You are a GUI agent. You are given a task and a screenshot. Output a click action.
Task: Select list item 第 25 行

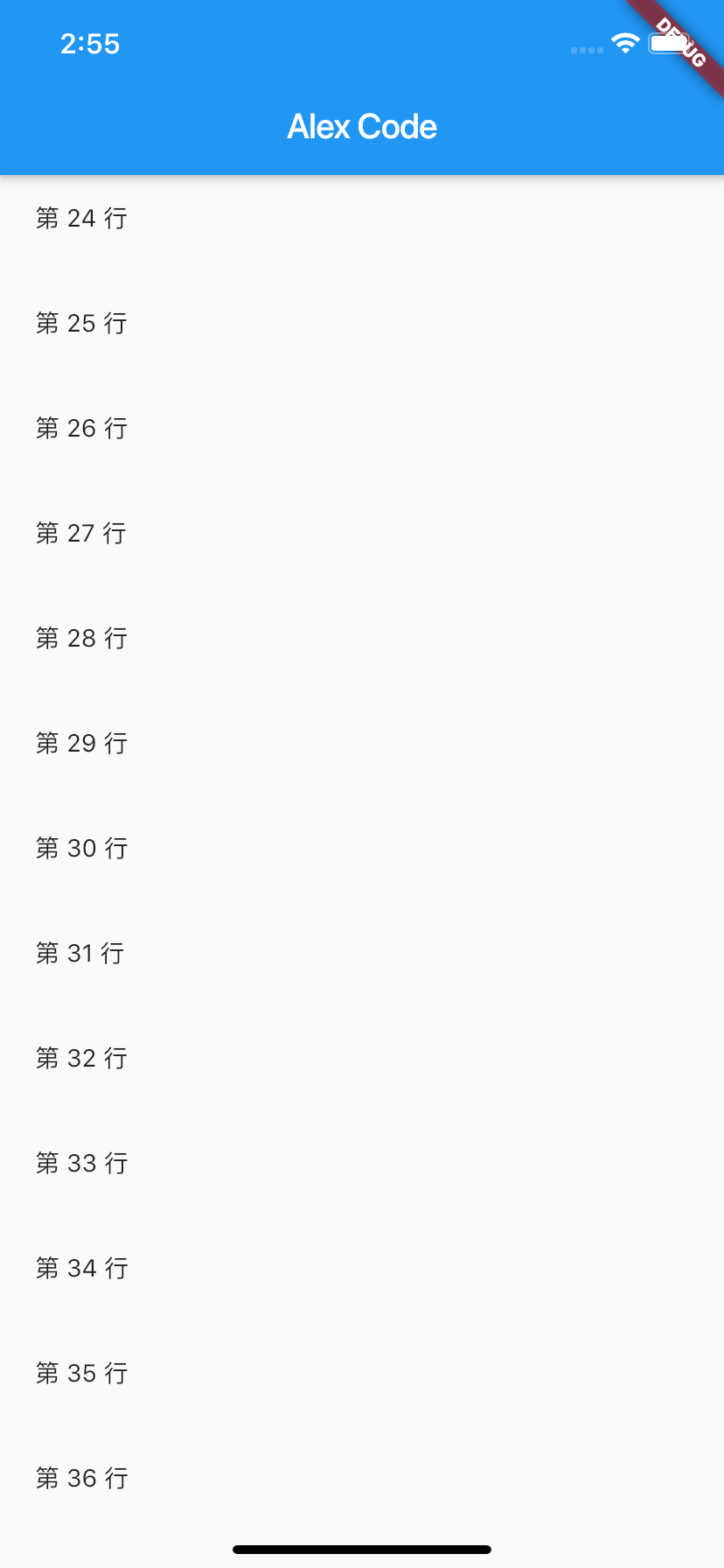point(82,323)
